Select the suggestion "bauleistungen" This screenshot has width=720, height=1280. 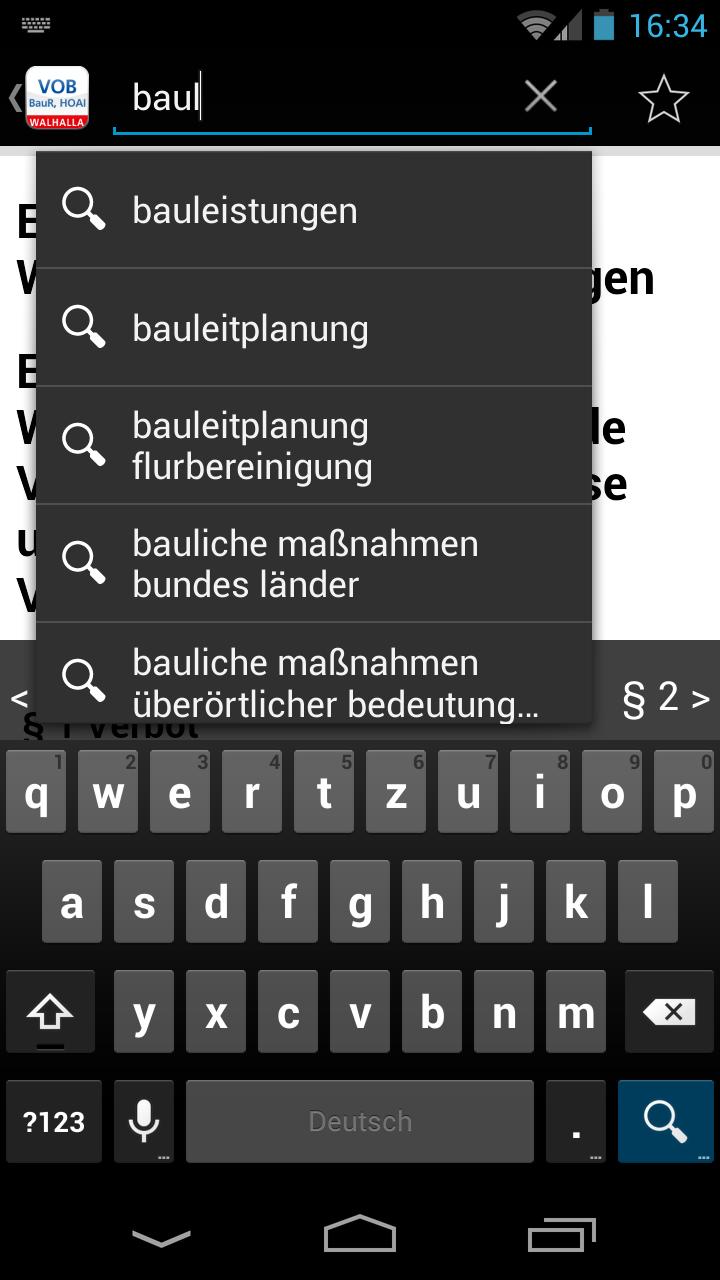point(314,211)
